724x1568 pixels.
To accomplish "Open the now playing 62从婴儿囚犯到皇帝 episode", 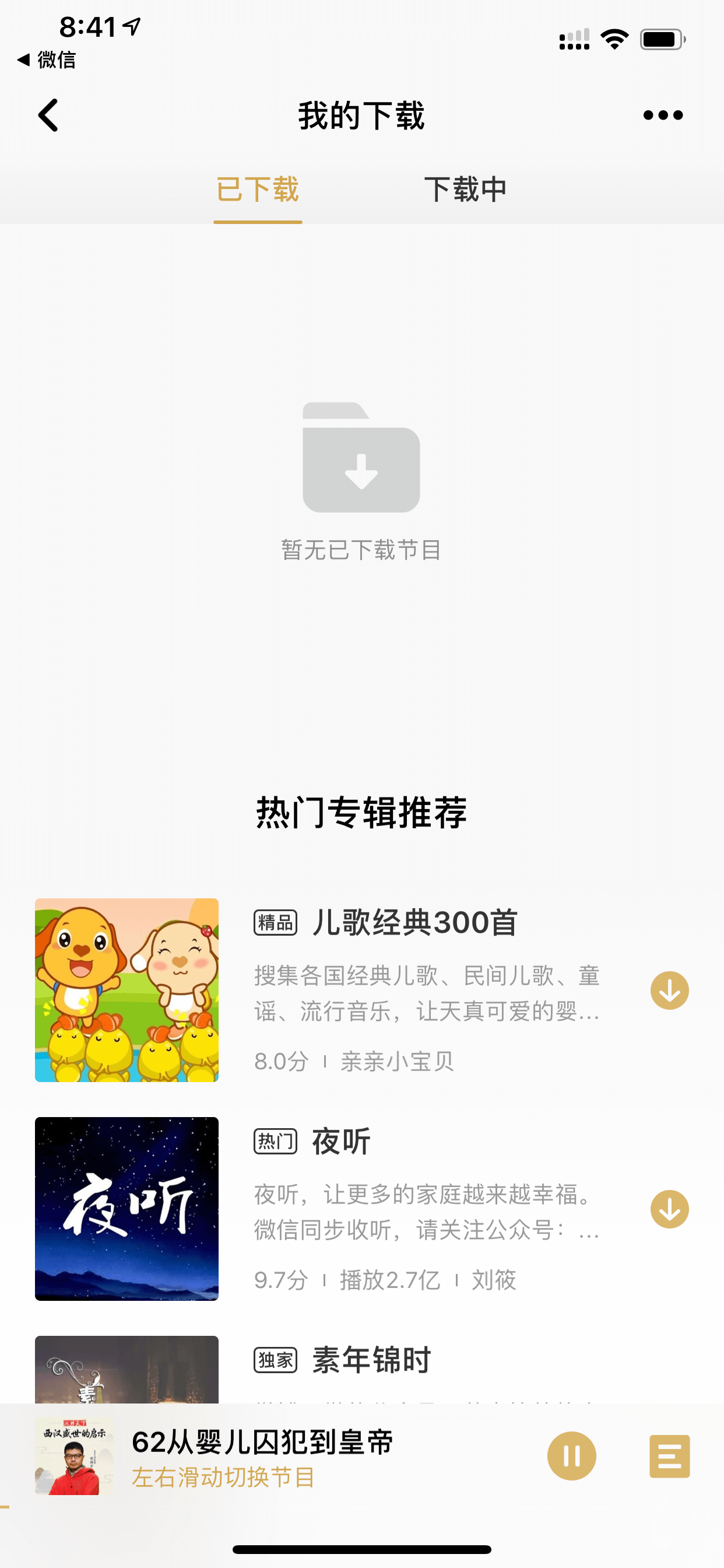I will (263, 1442).
